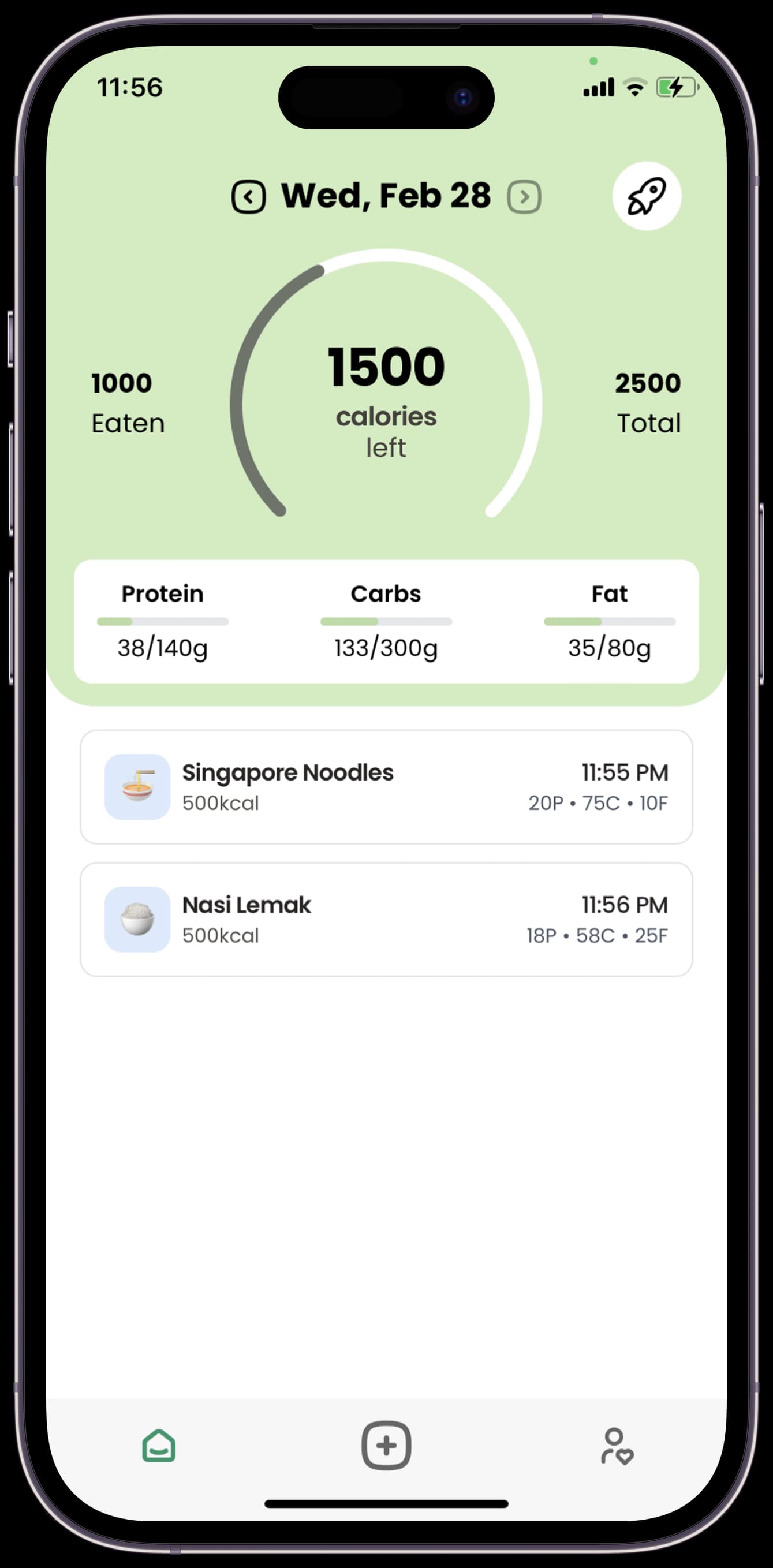773x1568 pixels.
Task: Go to the next day
Action: (x=524, y=197)
